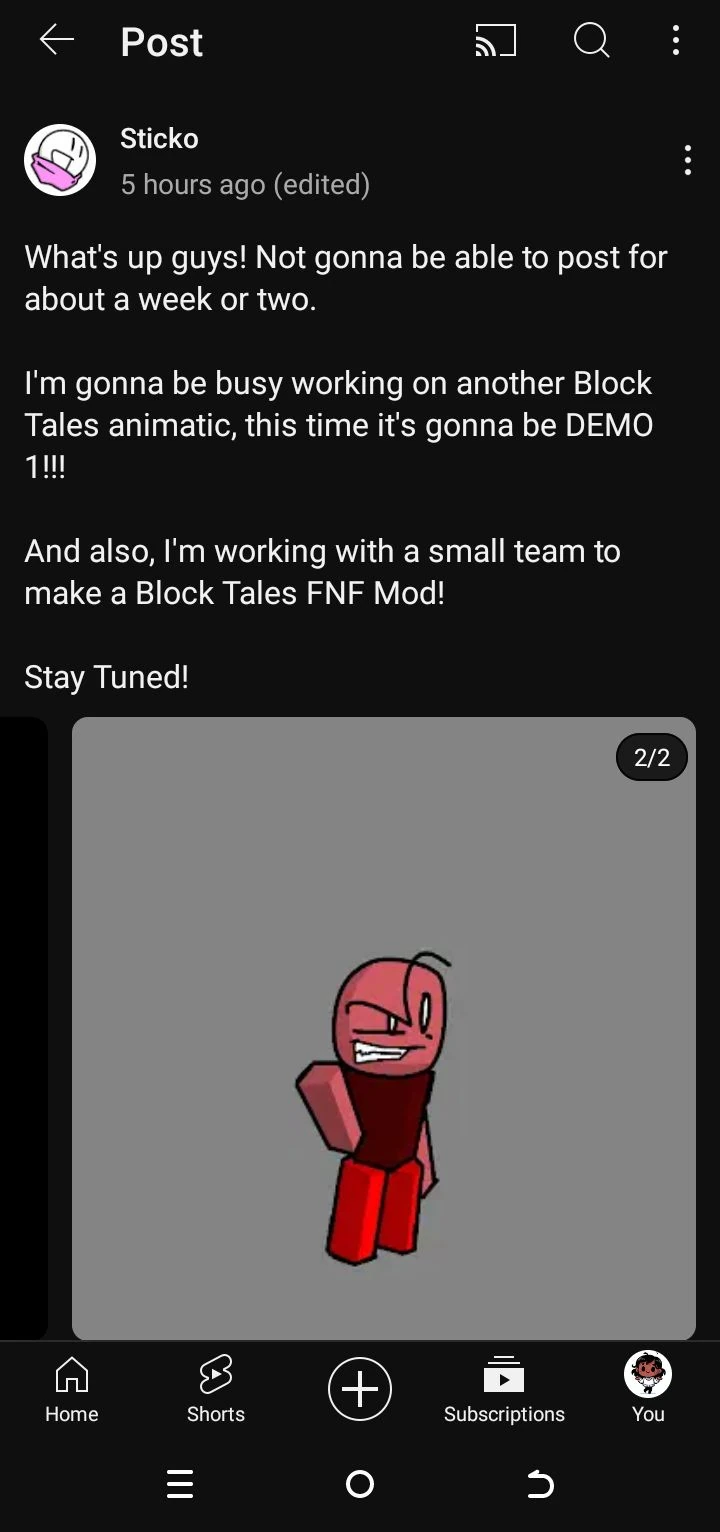Open the Subscriptions feed icon
720x1532 pixels.
pos(504,1388)
